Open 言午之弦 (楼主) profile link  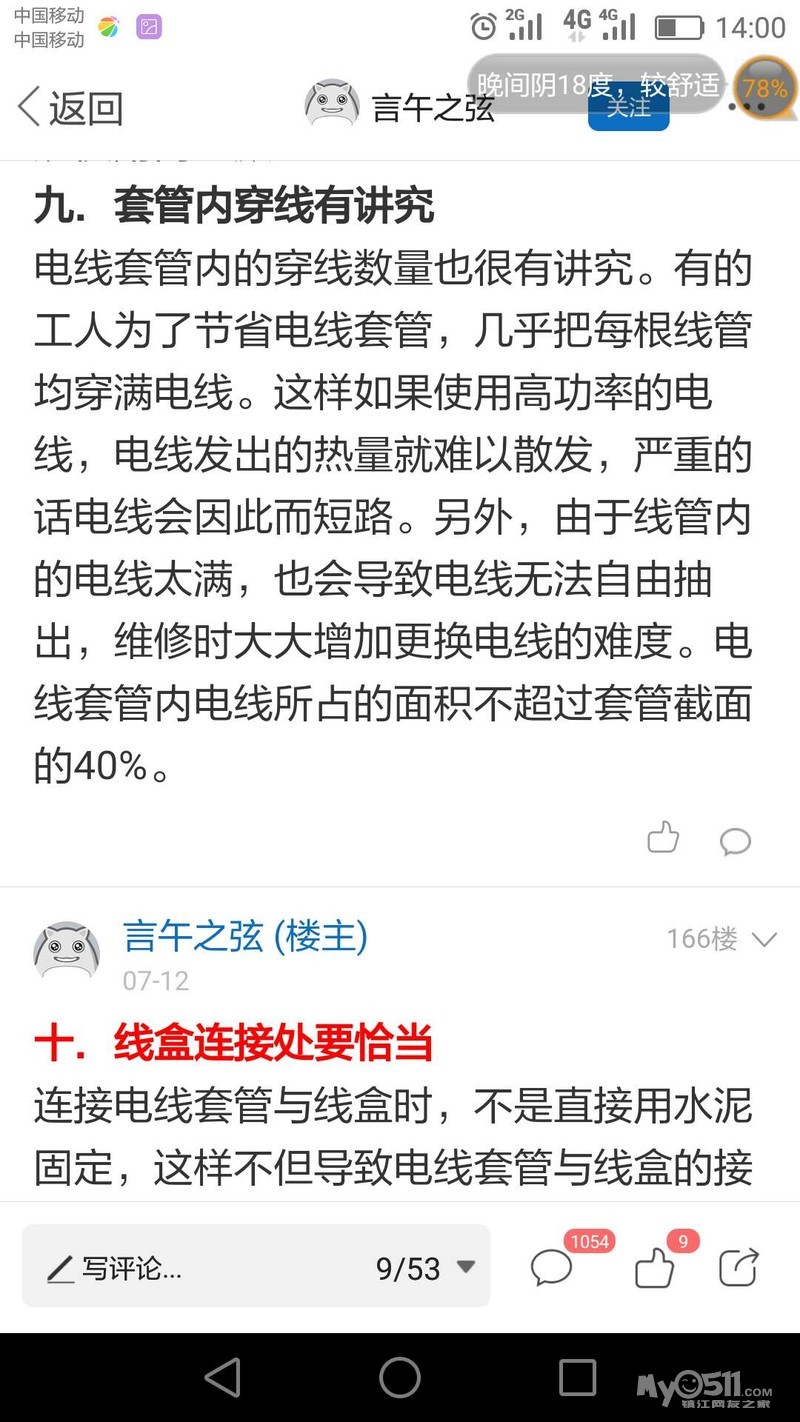[x=245, y=937]
